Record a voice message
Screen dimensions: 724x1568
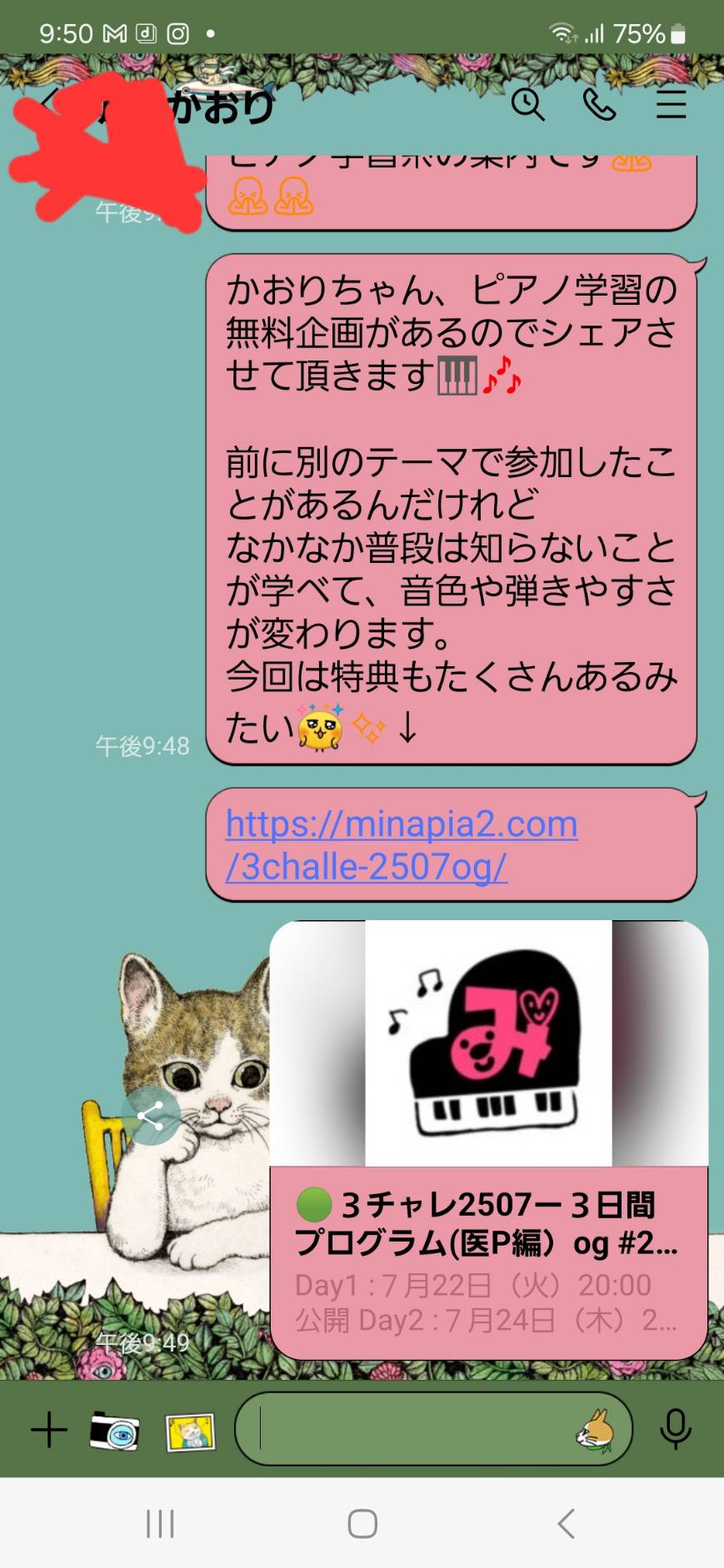676,1429
